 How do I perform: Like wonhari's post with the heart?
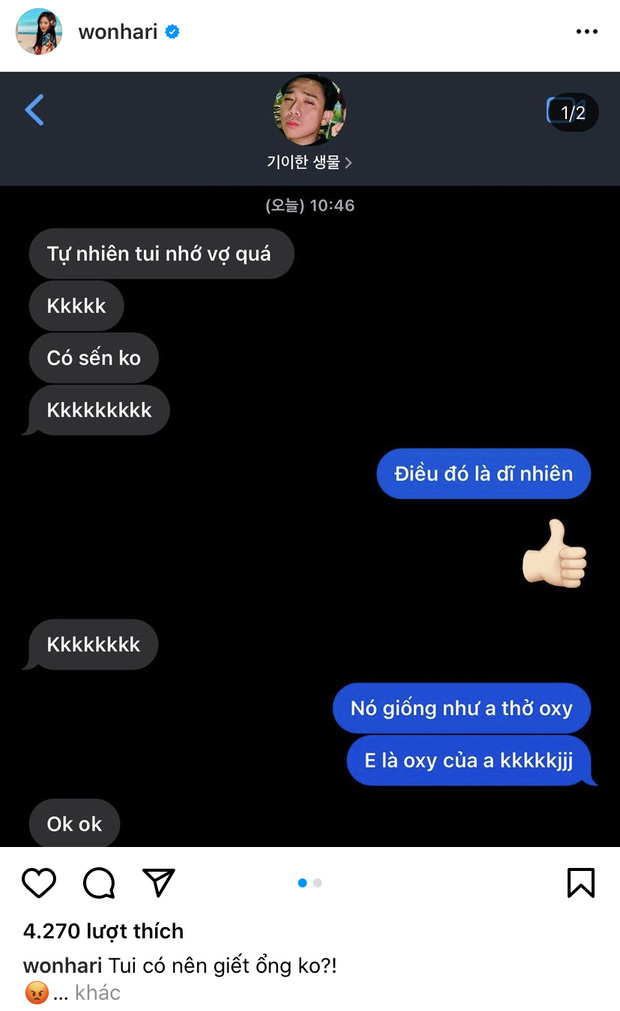point(39,882)
